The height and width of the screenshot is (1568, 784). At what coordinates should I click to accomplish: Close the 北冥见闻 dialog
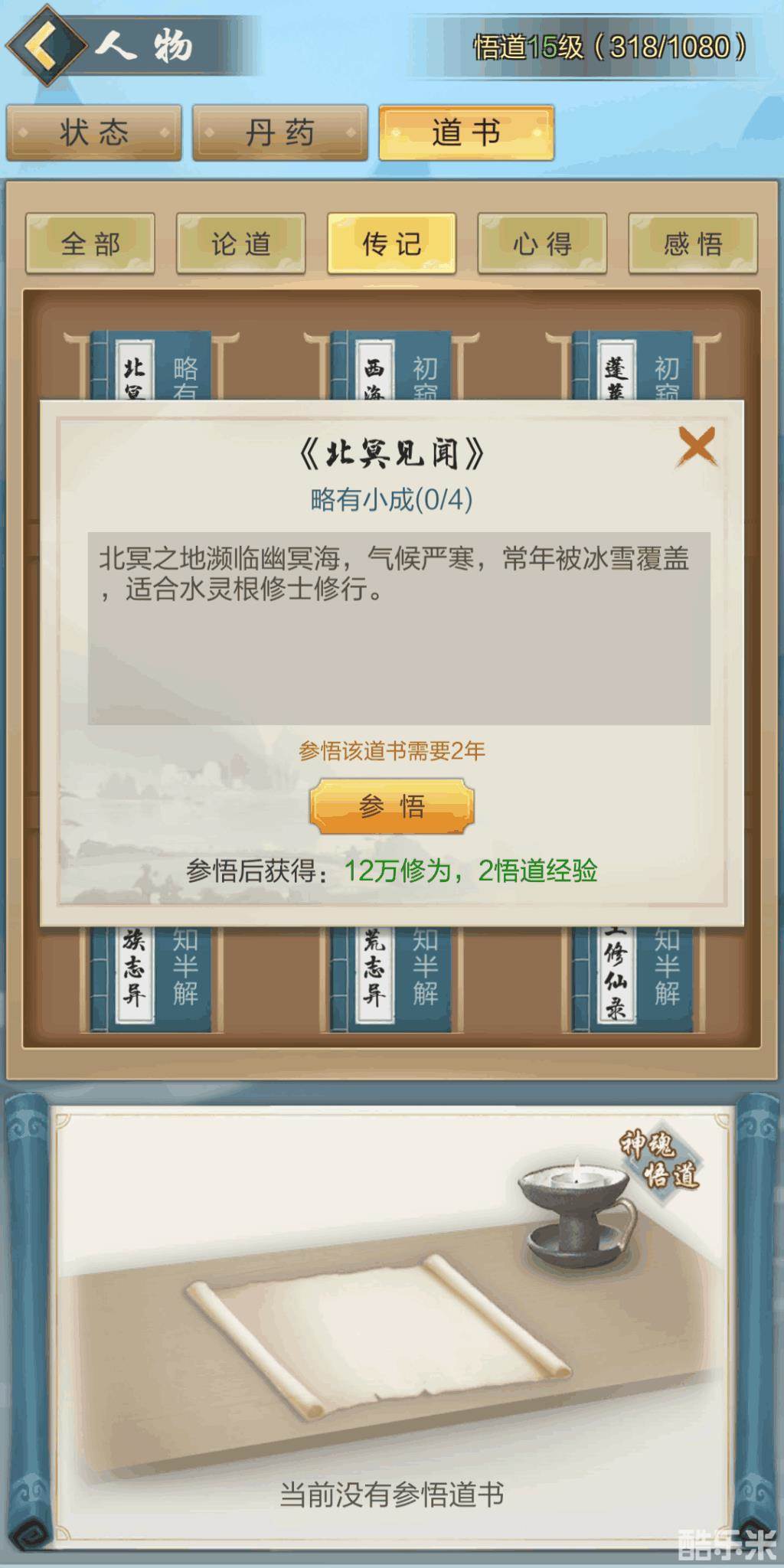(696, 446)
